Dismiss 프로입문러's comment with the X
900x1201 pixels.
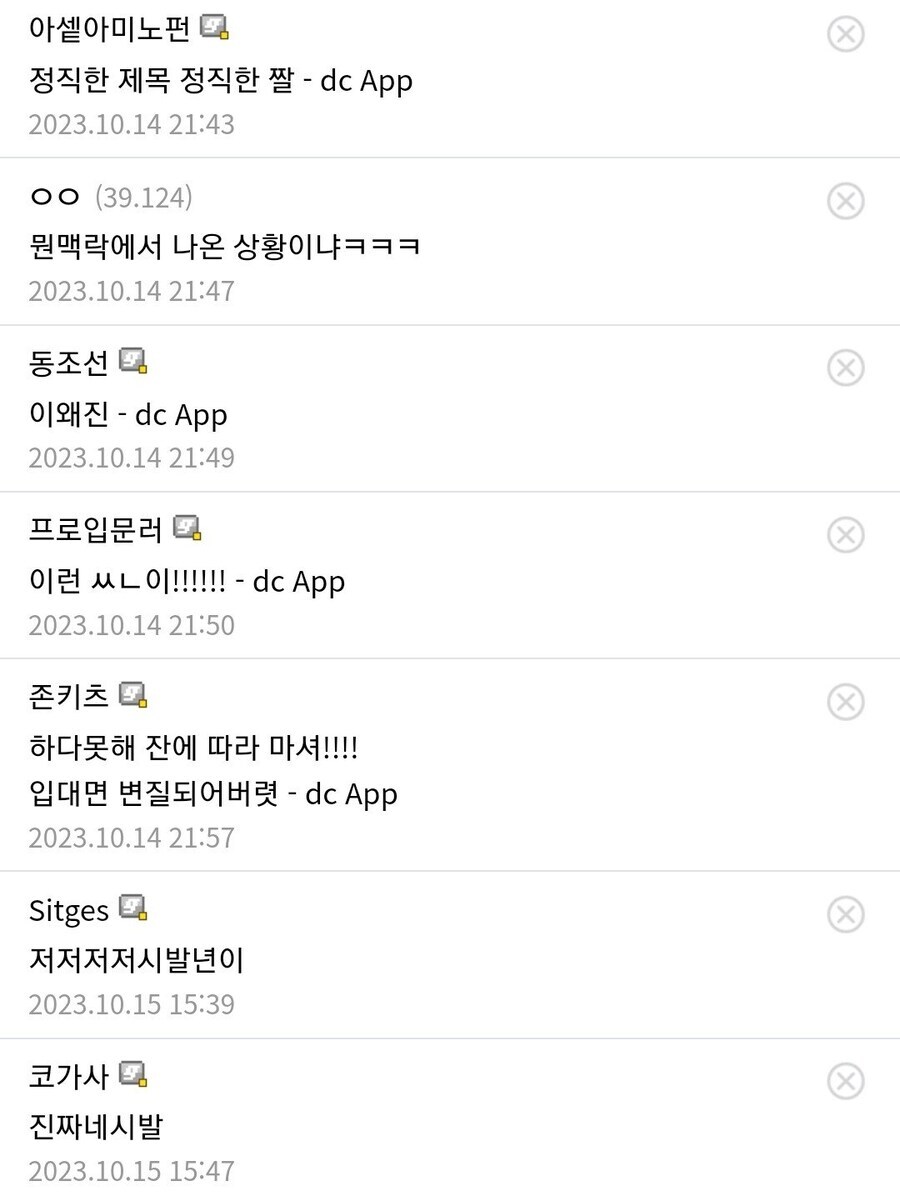pos(846,534)
